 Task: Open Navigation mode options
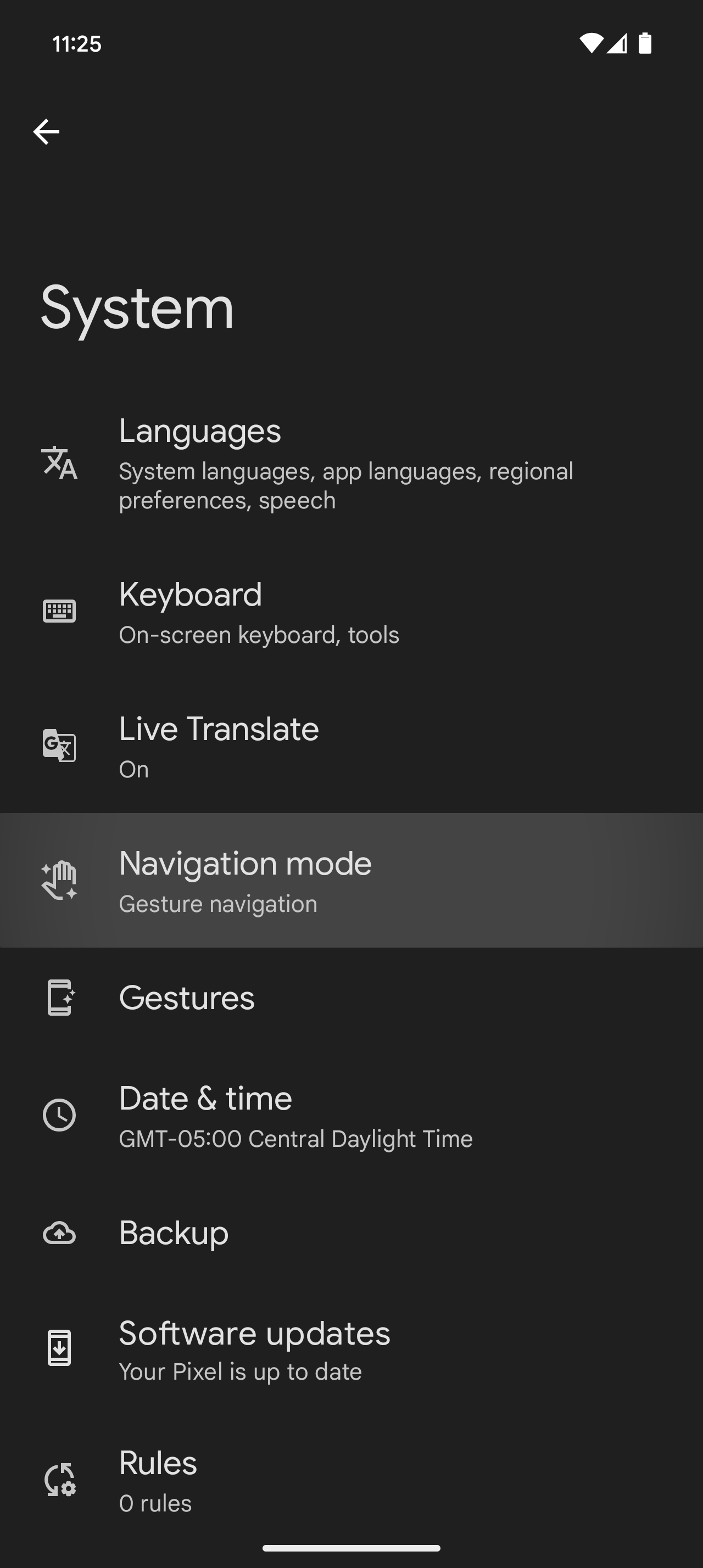[351, 880]
